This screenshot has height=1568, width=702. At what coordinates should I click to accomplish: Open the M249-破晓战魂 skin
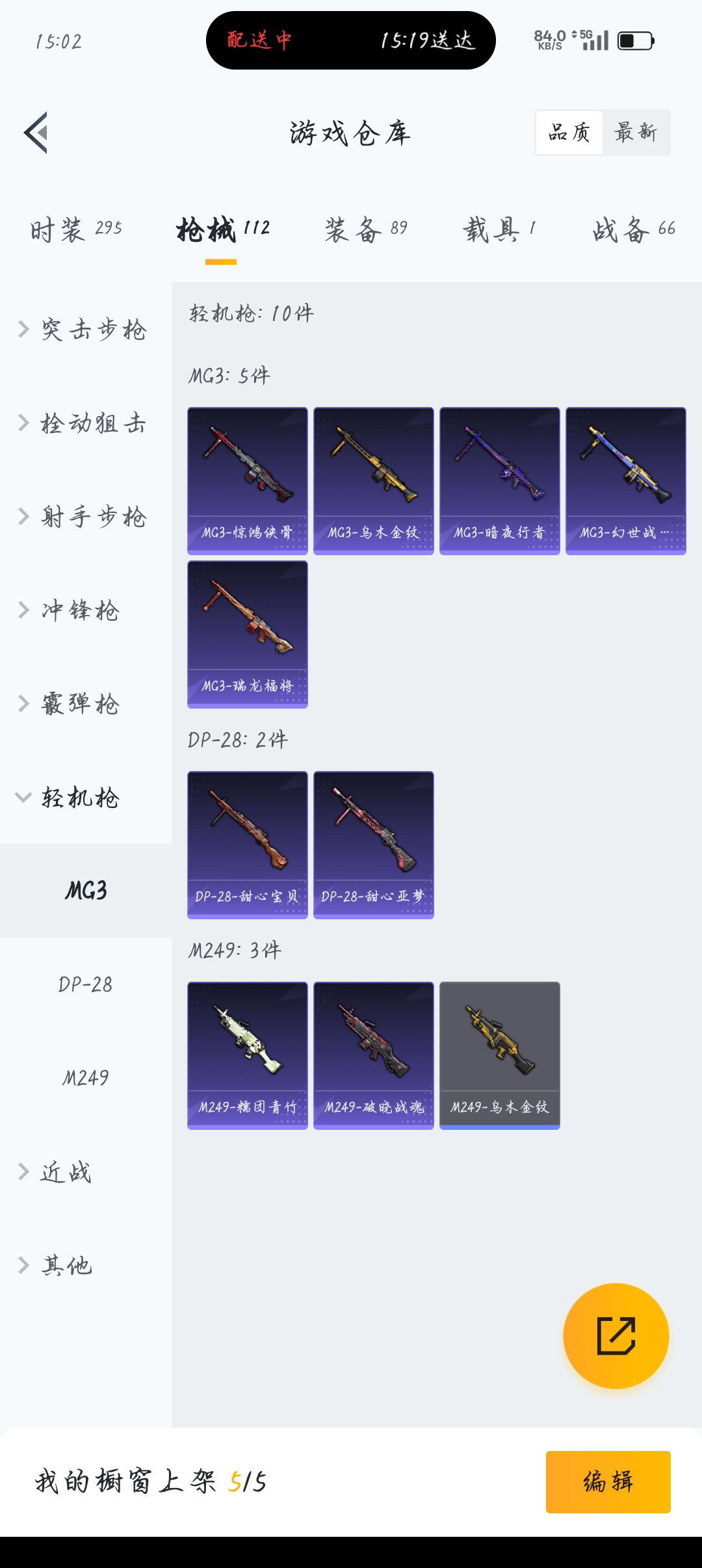(374, 1055)
